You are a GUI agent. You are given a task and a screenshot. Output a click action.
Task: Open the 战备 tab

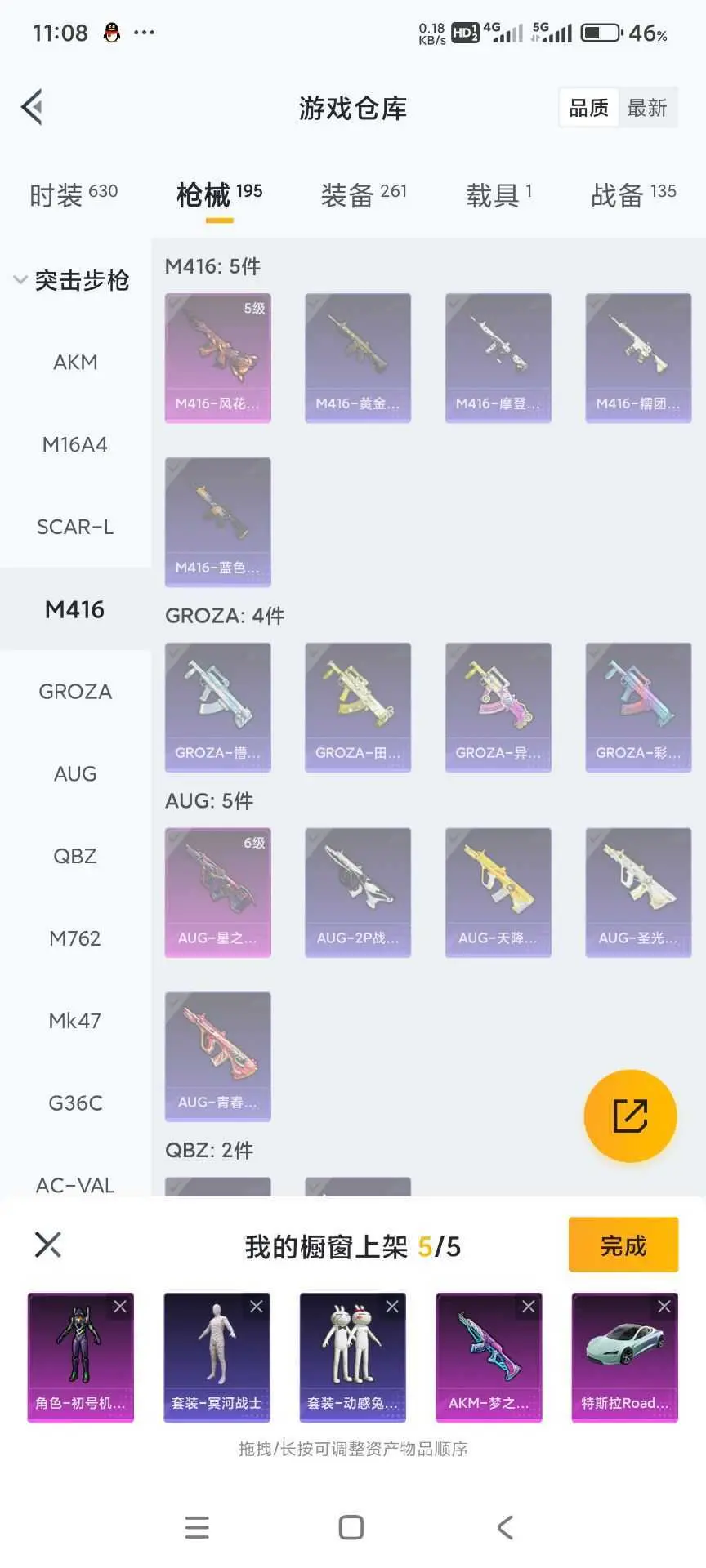pos(634,195)
